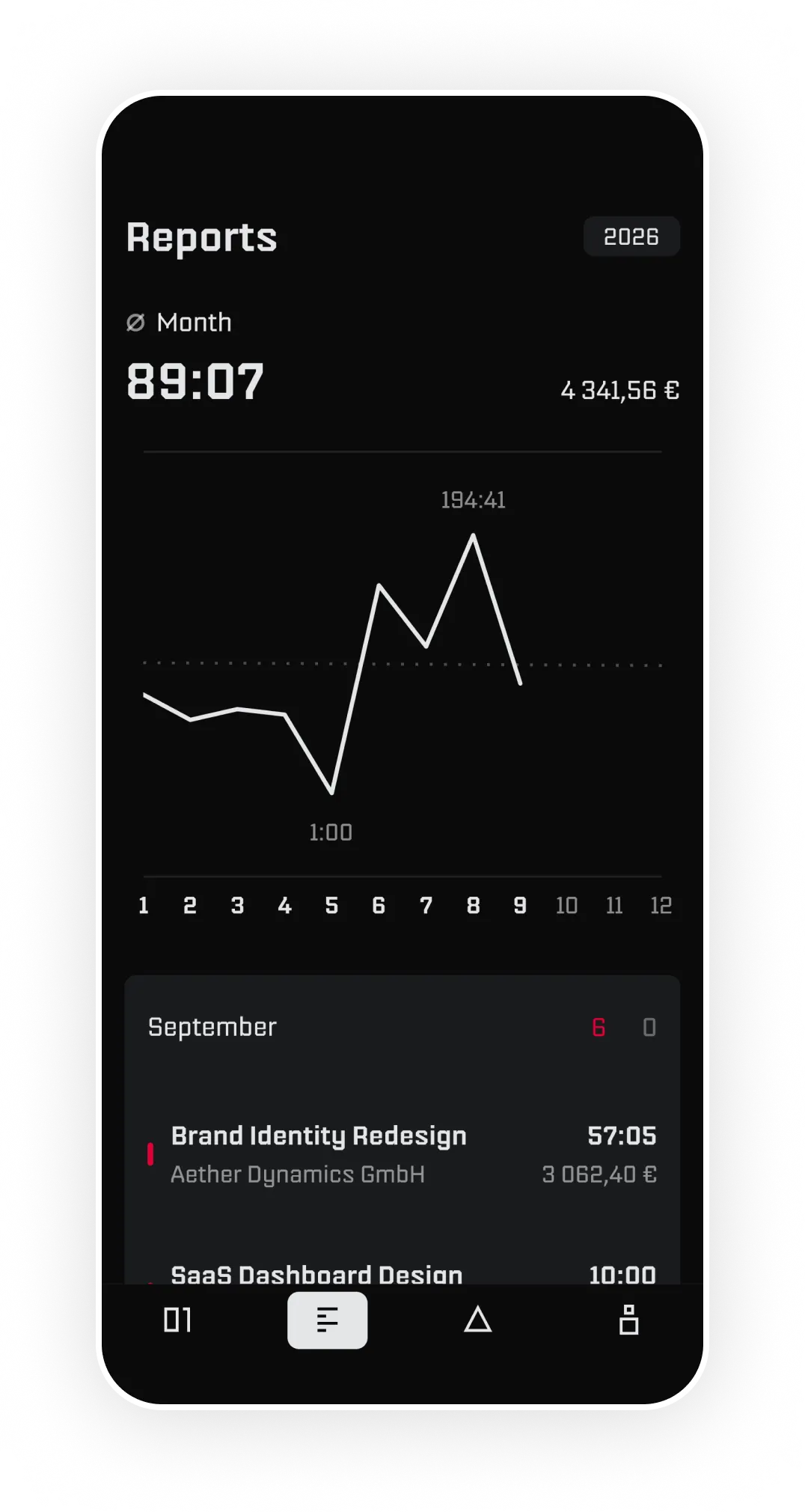Select month 8 on the chart axis
Image resolution: width=805 pixels, height=1512 pixels.
tap(473, 906)
